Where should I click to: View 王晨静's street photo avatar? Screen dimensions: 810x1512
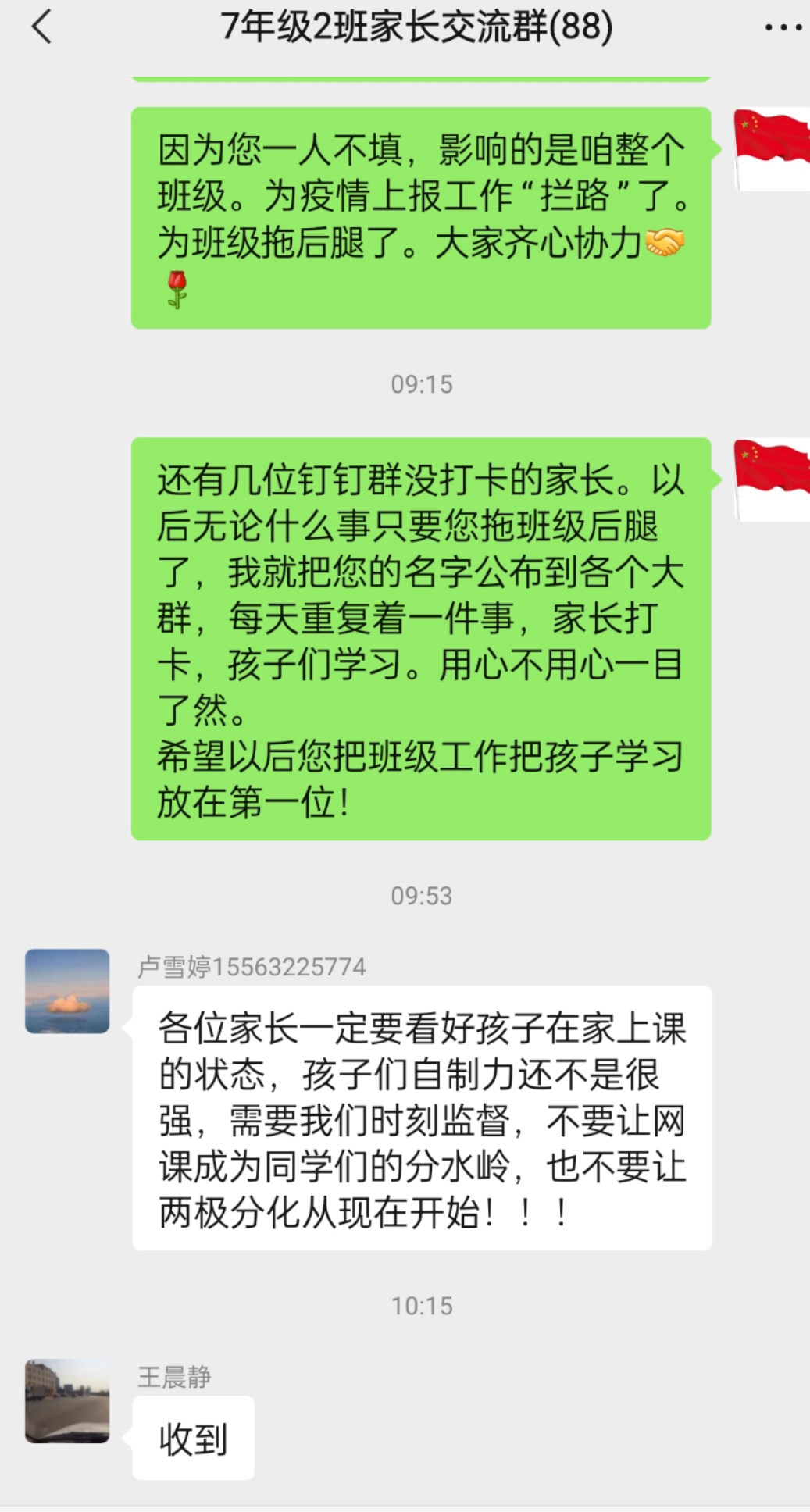(x=67, y=1398)
